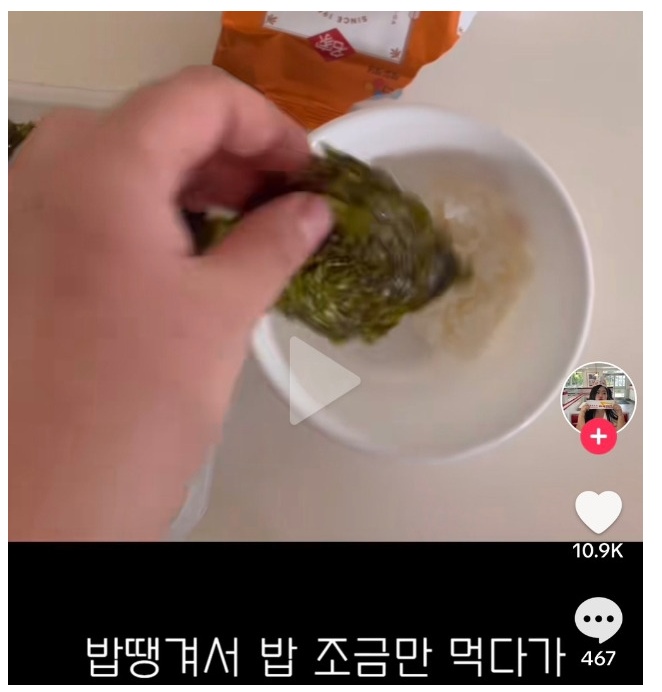This screenshot has width=662, height=692.
Task: Like this video with the heart
Action: 598,512
